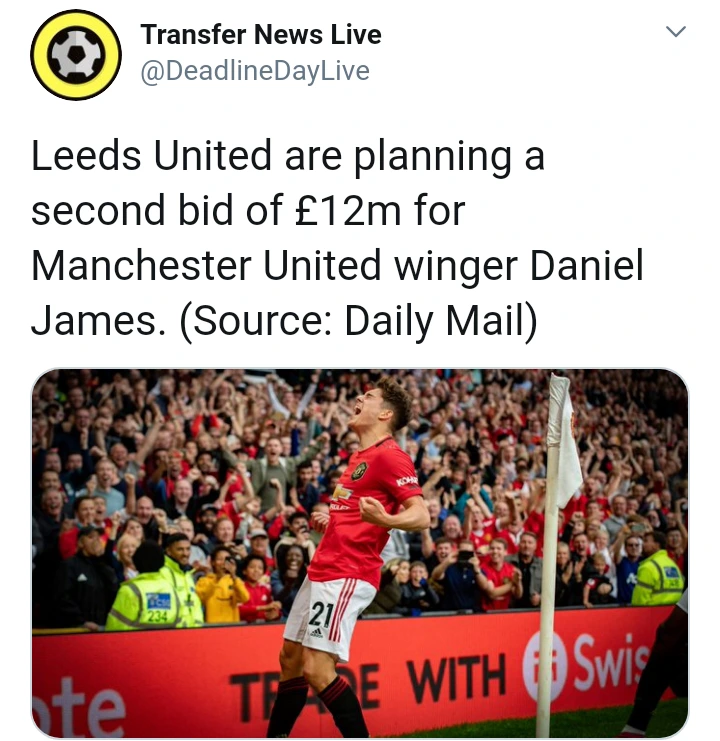Screen dimensions: 720x741
Task: Open the tweet options chevron
Action: coord(676,32)
